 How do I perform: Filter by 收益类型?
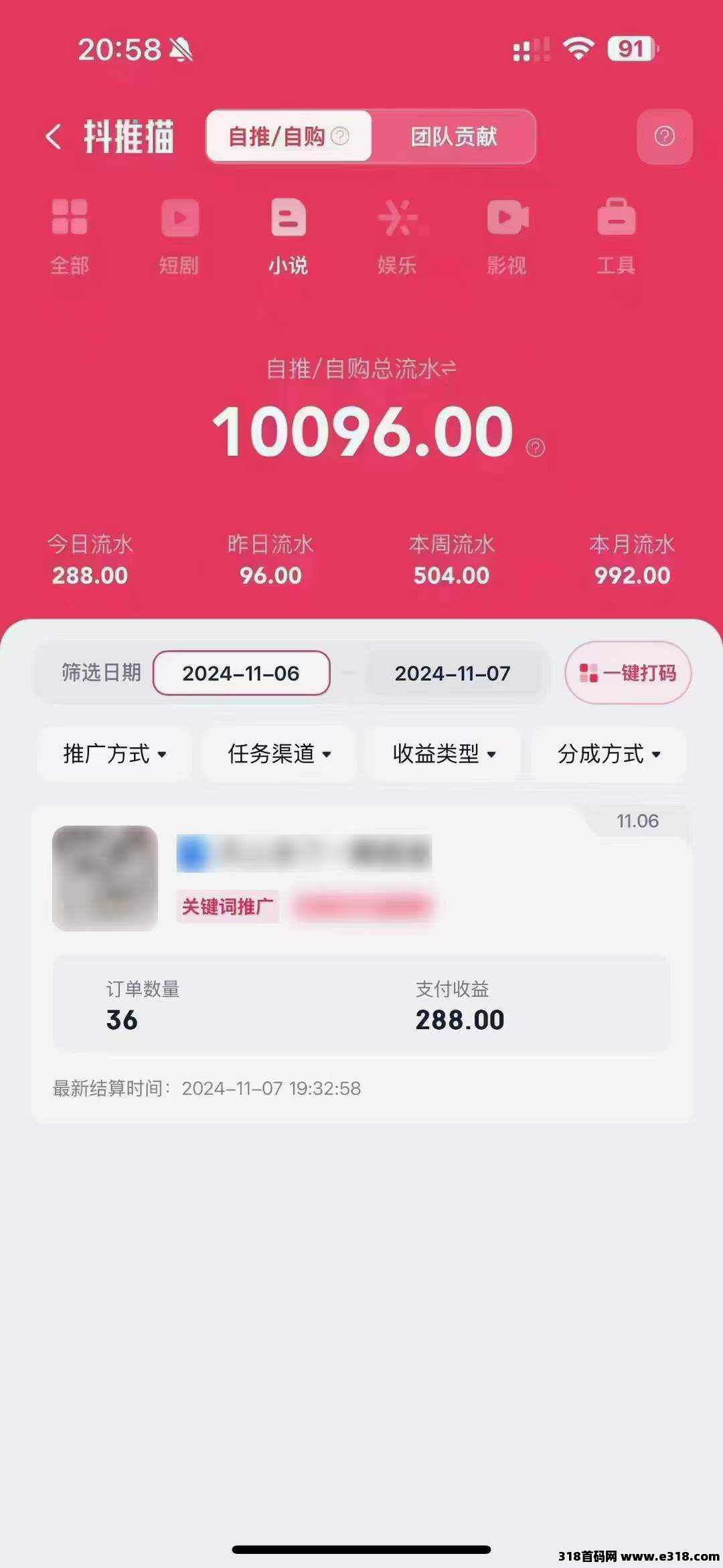[444, 755]
